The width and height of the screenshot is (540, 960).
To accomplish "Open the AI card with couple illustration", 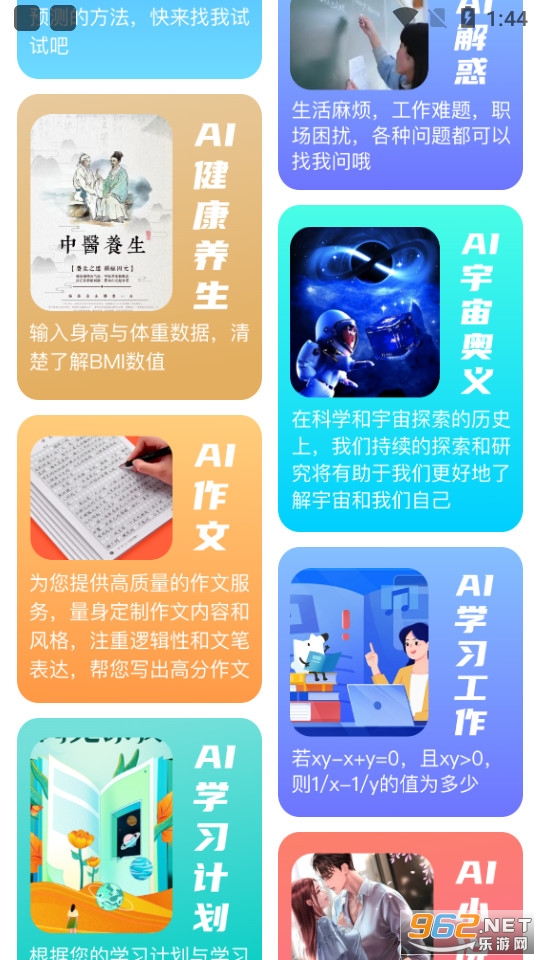I will [400, 896].
